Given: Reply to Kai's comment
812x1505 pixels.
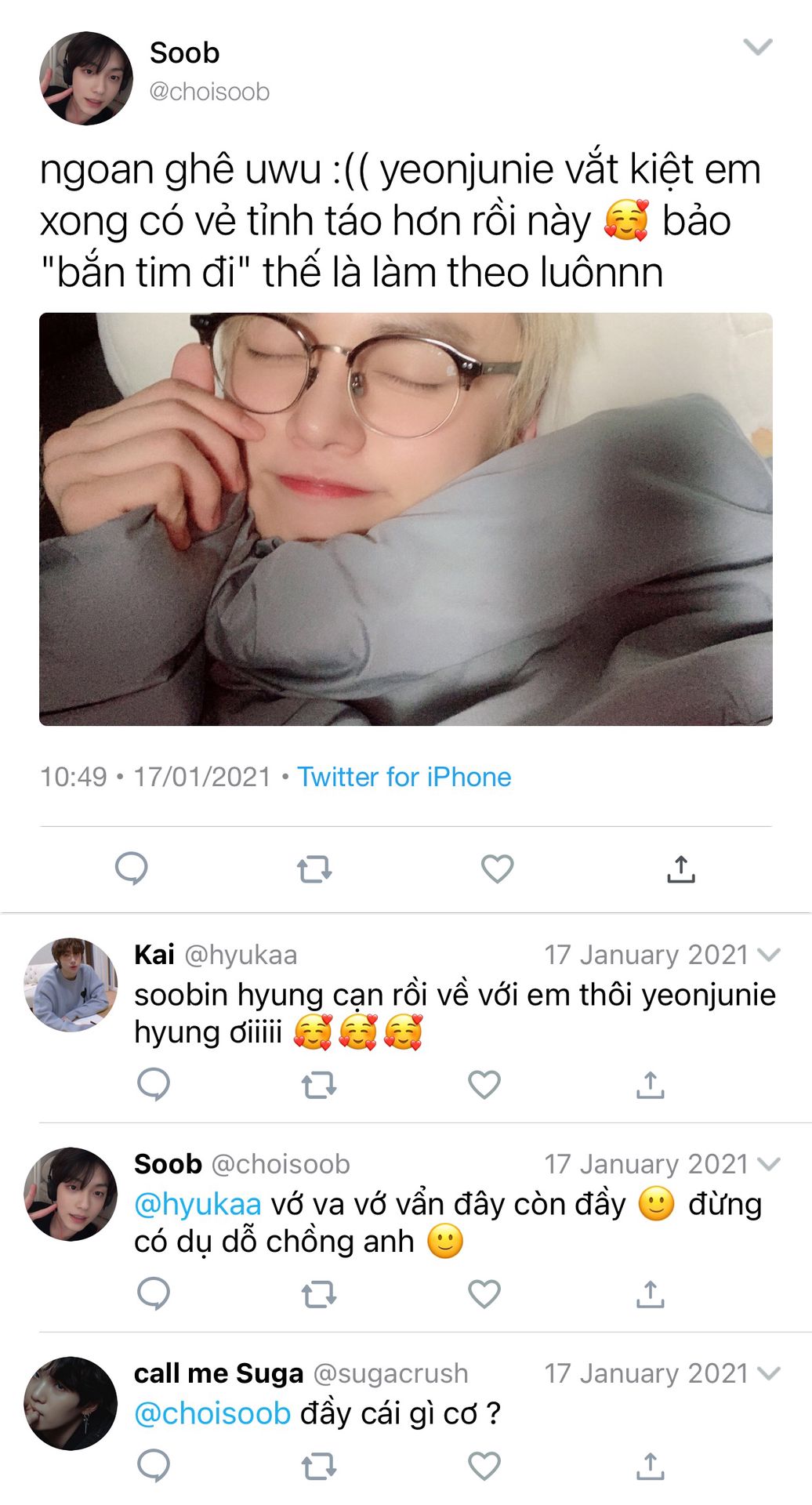Looking at the screenshot, I should [154, 1085].
